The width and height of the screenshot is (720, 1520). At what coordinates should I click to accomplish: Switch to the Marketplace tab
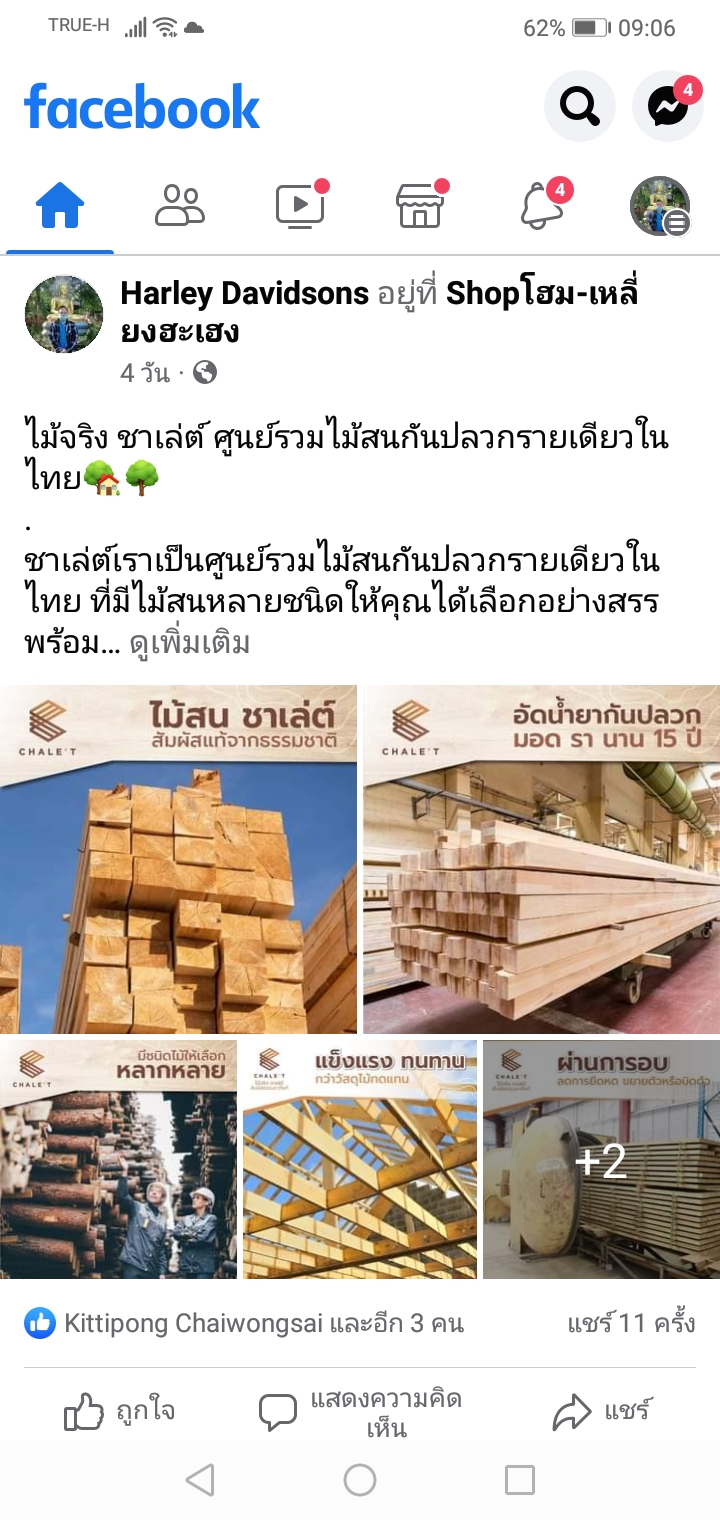[x=420, y=206]
